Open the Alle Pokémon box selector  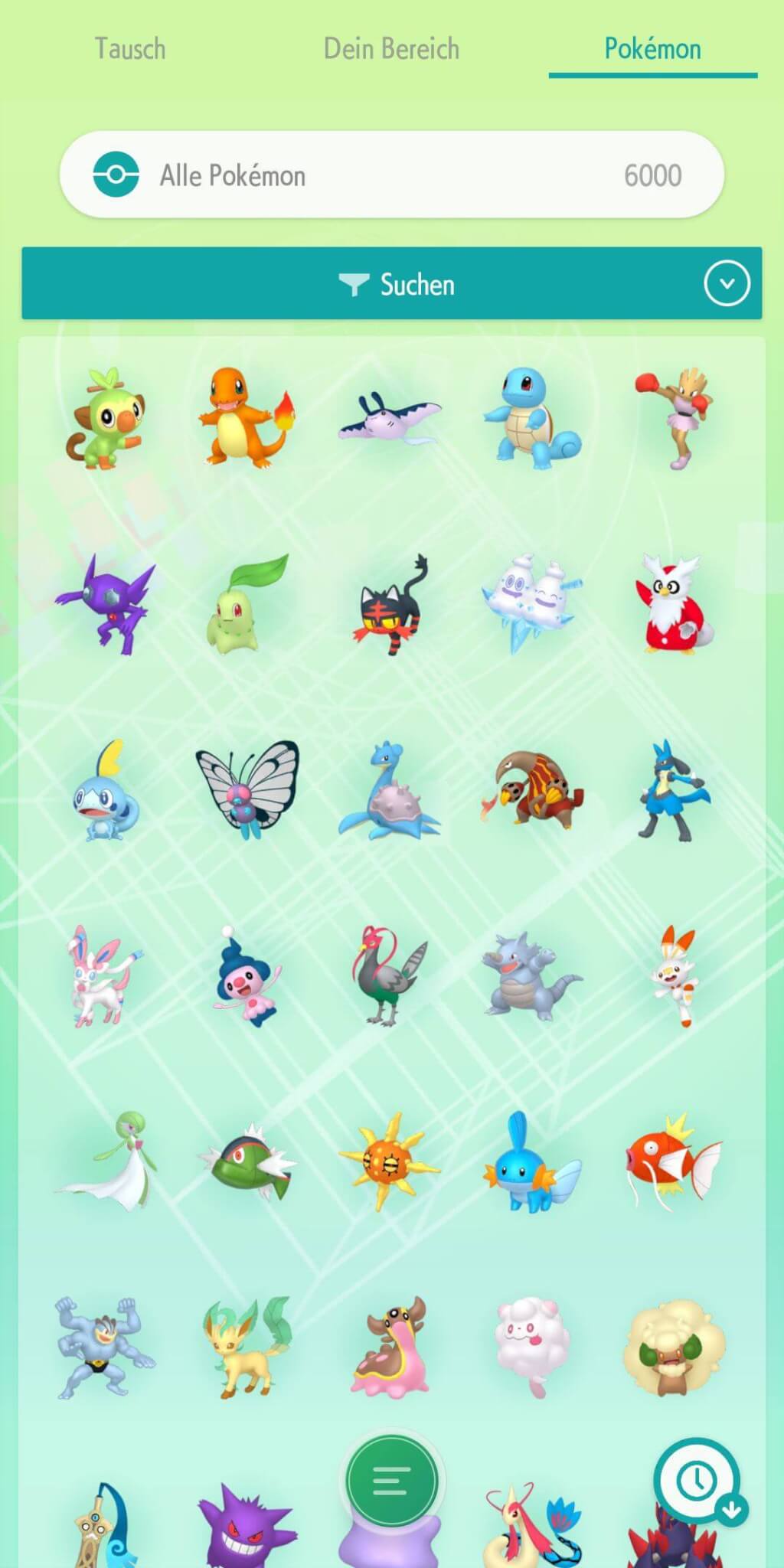[x=391, y=175]
